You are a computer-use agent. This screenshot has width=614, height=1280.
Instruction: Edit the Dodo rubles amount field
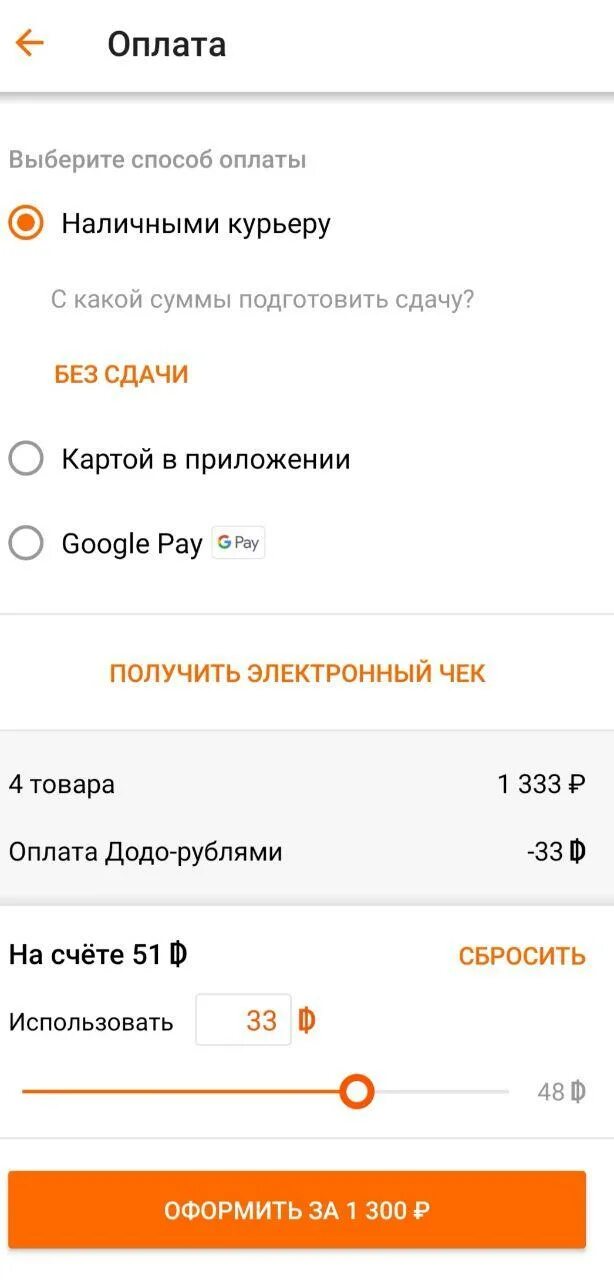point(244,1020)
